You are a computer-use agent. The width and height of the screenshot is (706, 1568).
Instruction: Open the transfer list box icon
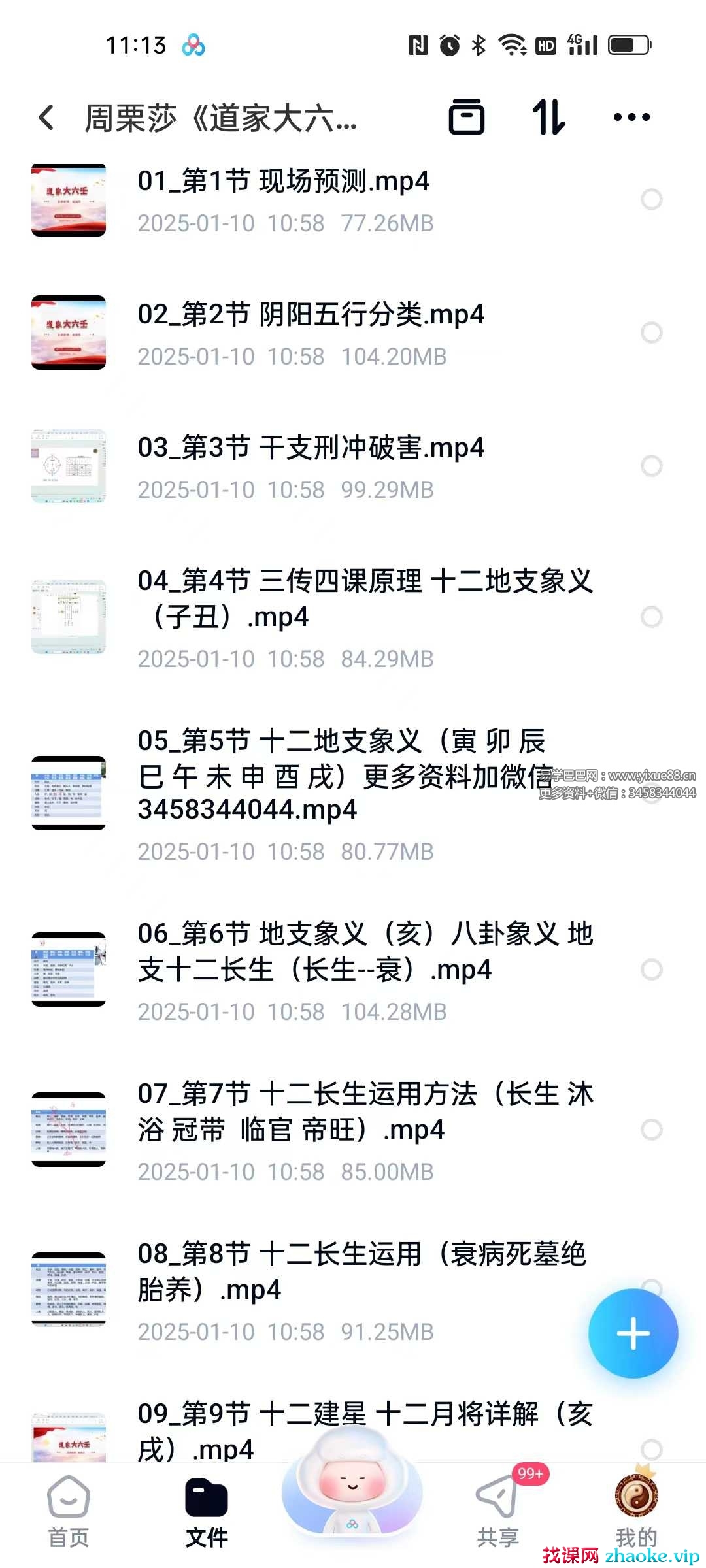click(466, 118)
